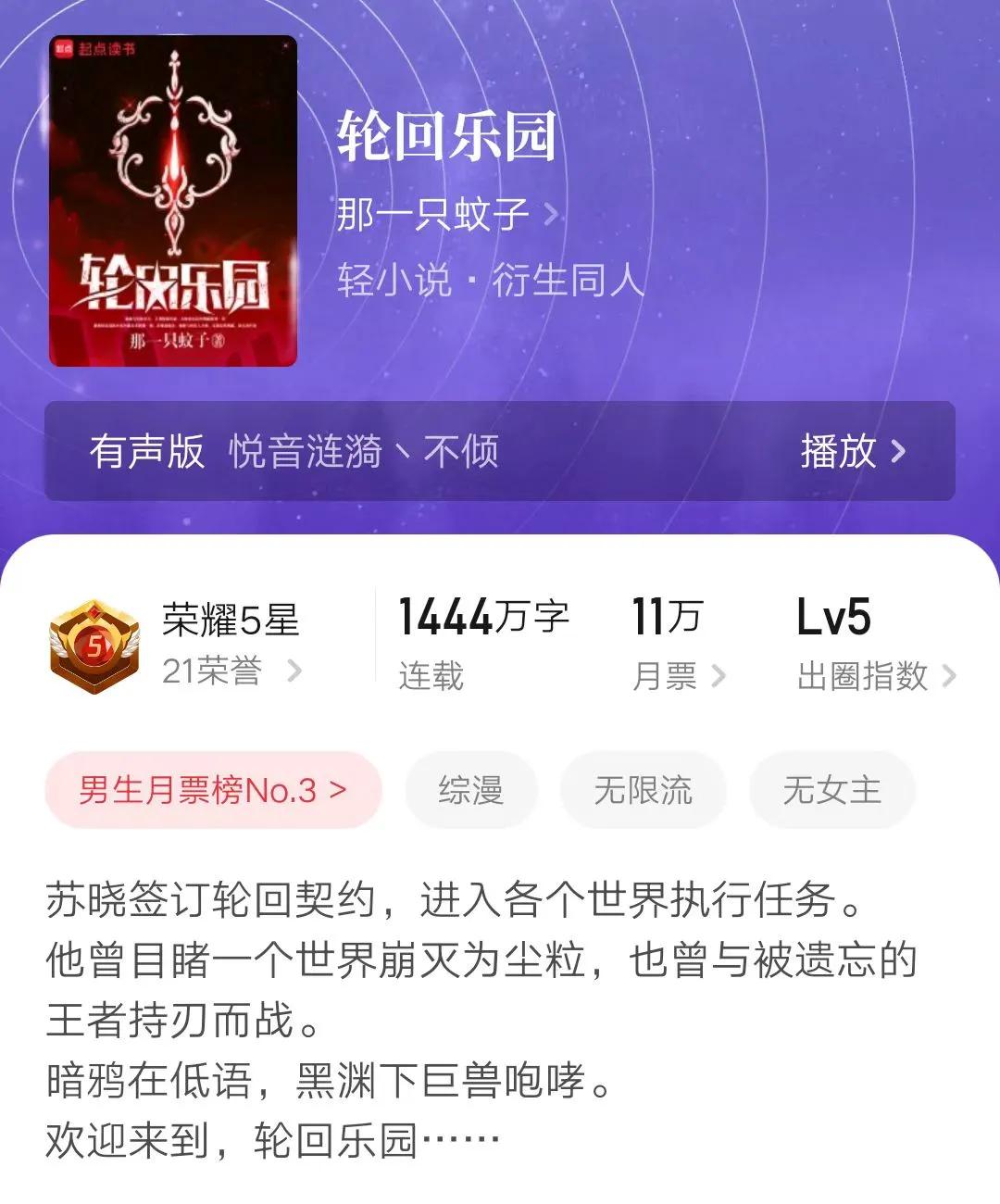
Task: View the 21荣誉 honors list
Action: pyautogui.click(x=231, y=671)
